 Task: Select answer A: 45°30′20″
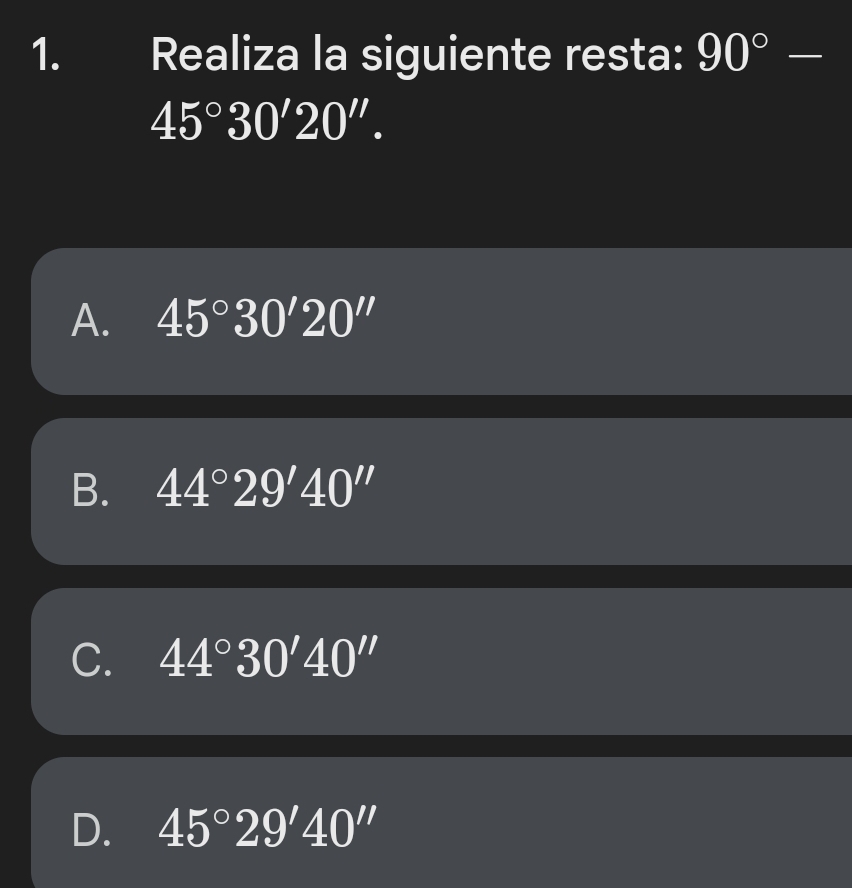point(440,321)
